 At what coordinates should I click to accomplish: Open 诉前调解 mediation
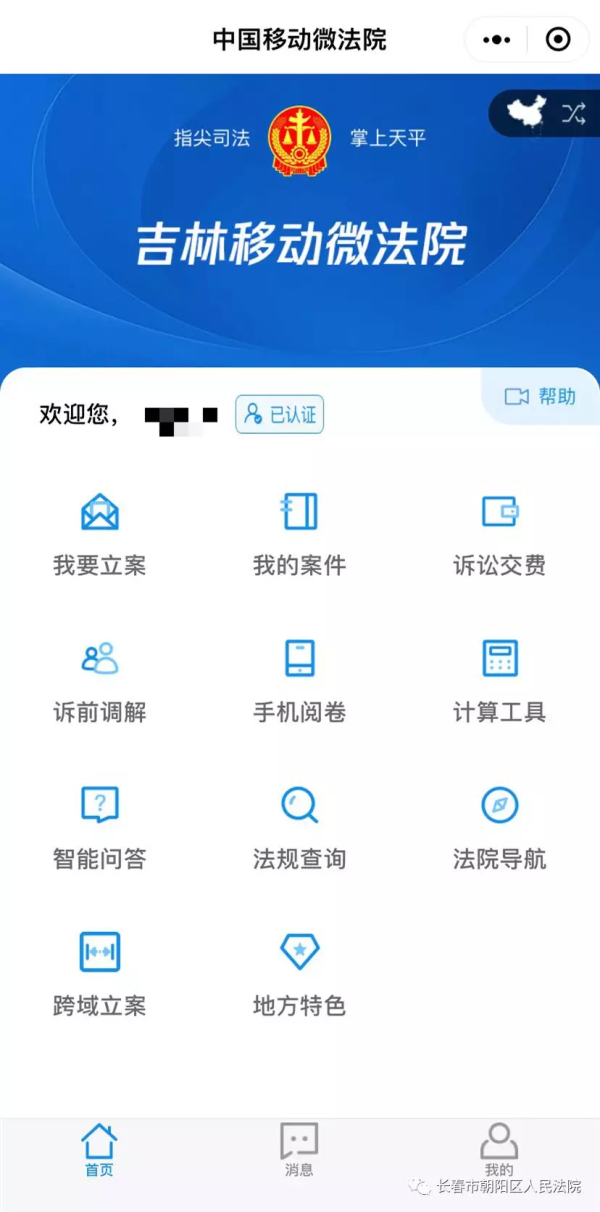pos(100,682)
